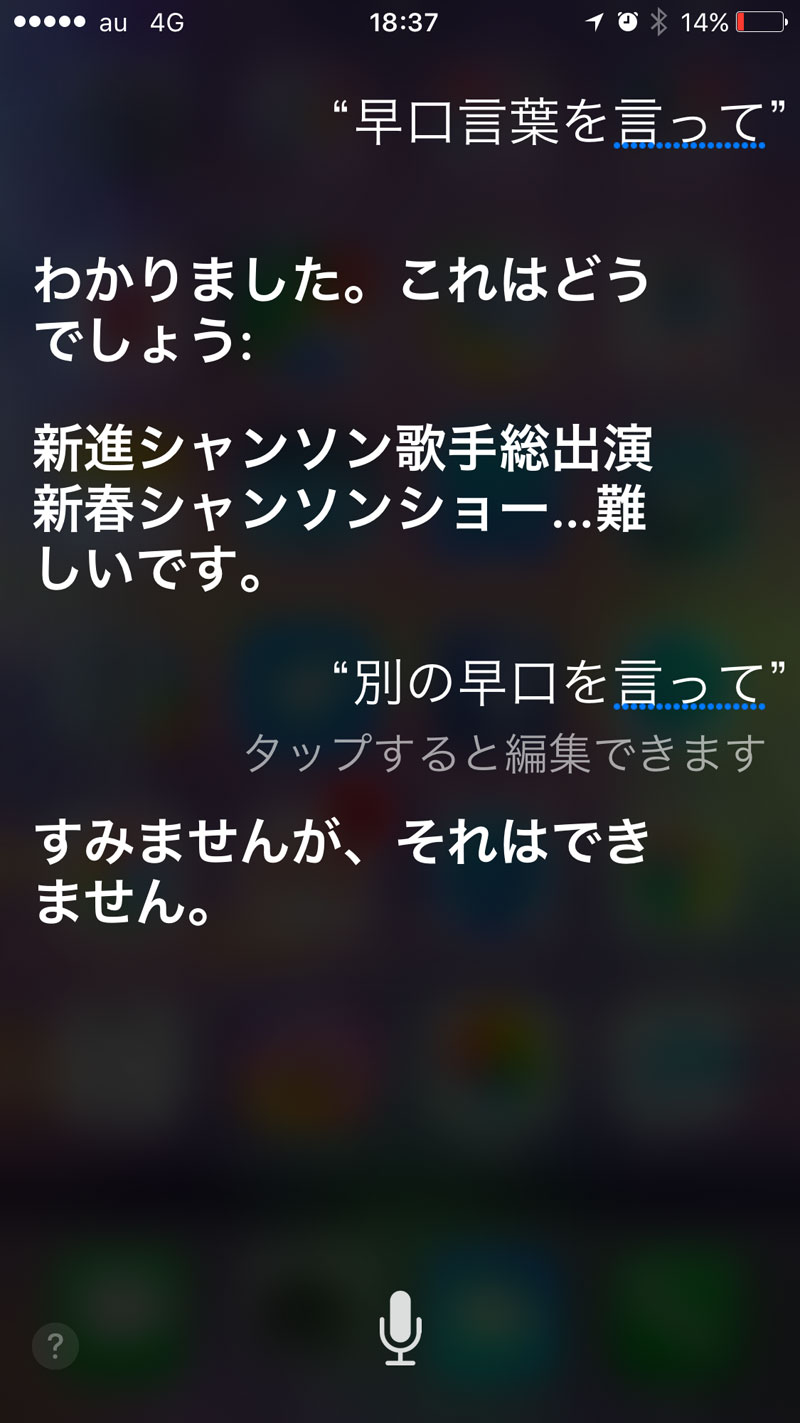Tap the microphone to speak to Siri

(400, 1327)
